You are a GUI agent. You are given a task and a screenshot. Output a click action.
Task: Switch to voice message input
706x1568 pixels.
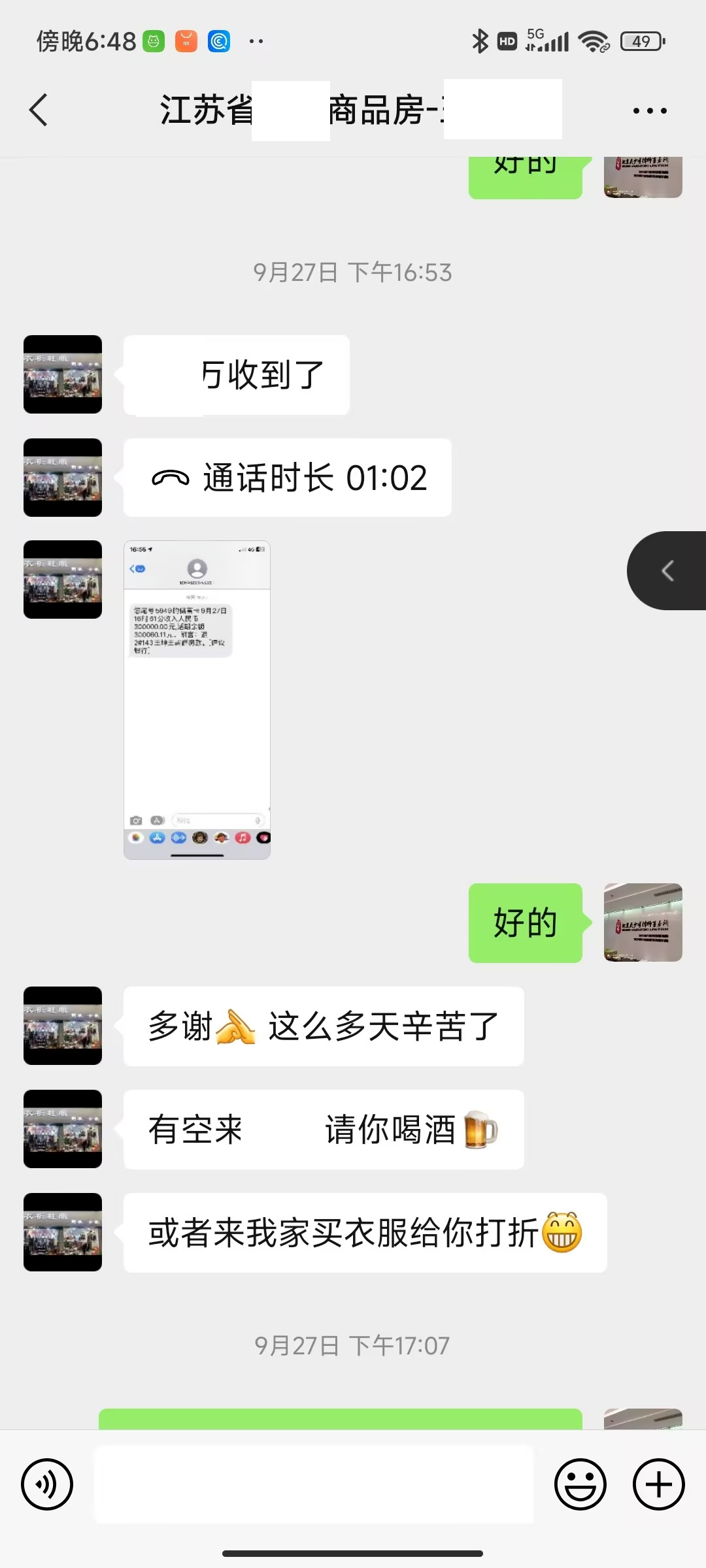click(x=47, y=1484)
